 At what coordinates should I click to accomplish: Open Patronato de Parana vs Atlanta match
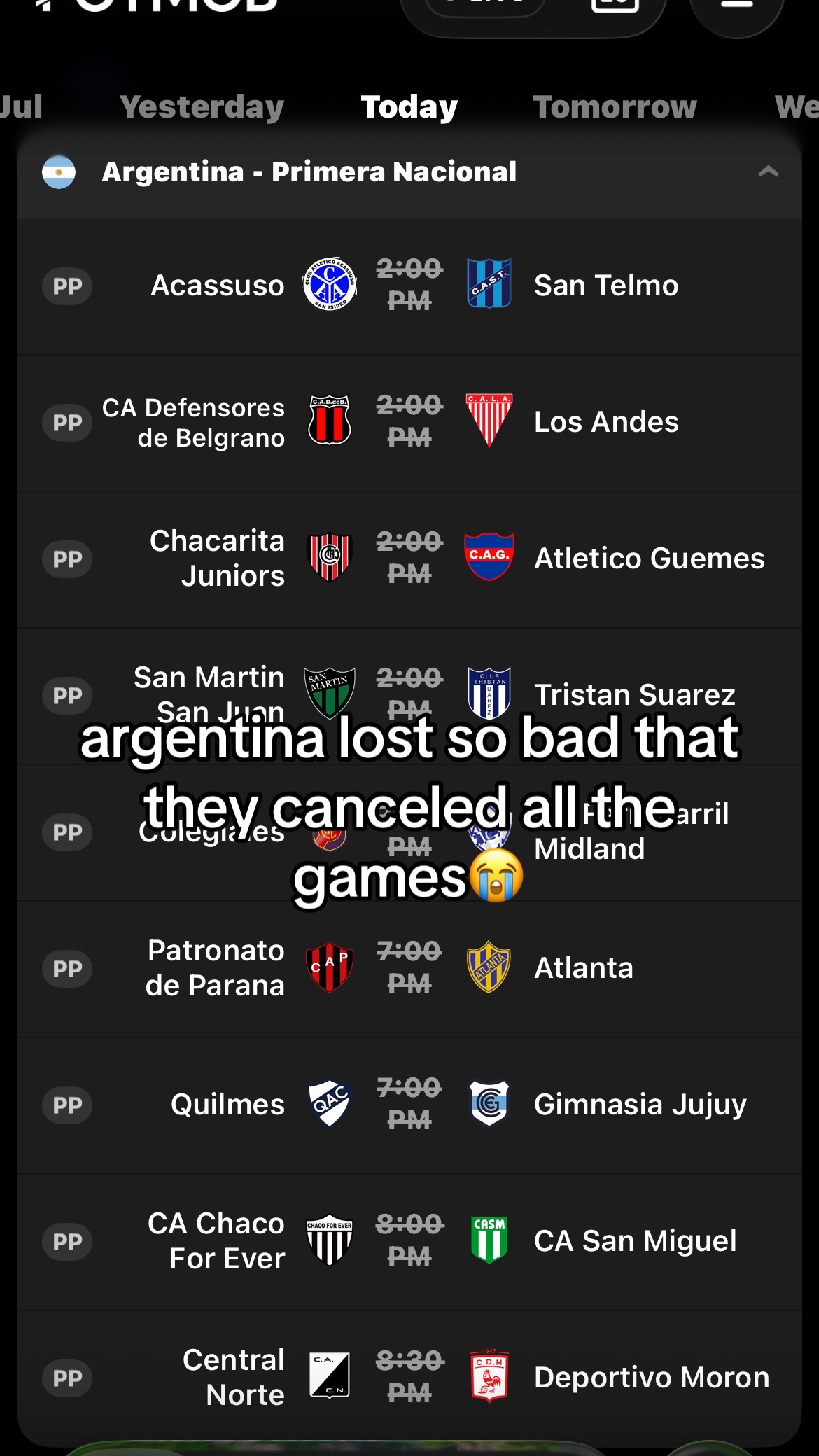409,969
